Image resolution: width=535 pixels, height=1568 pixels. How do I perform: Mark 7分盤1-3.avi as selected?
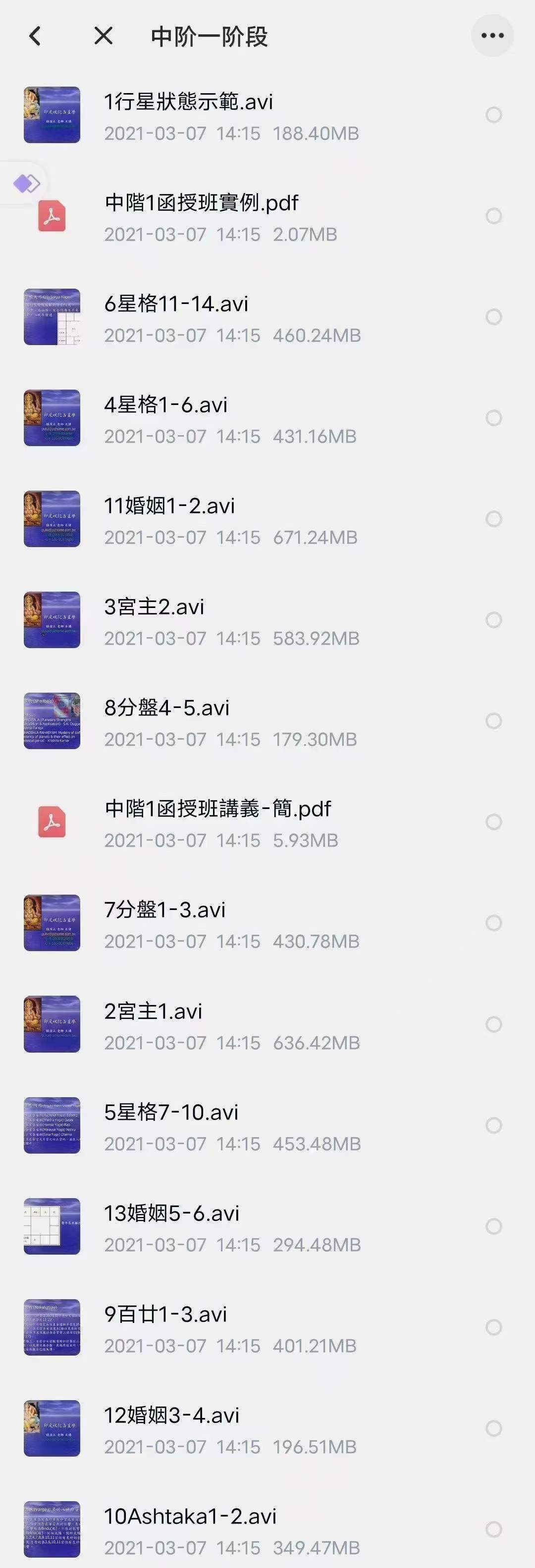493,923
